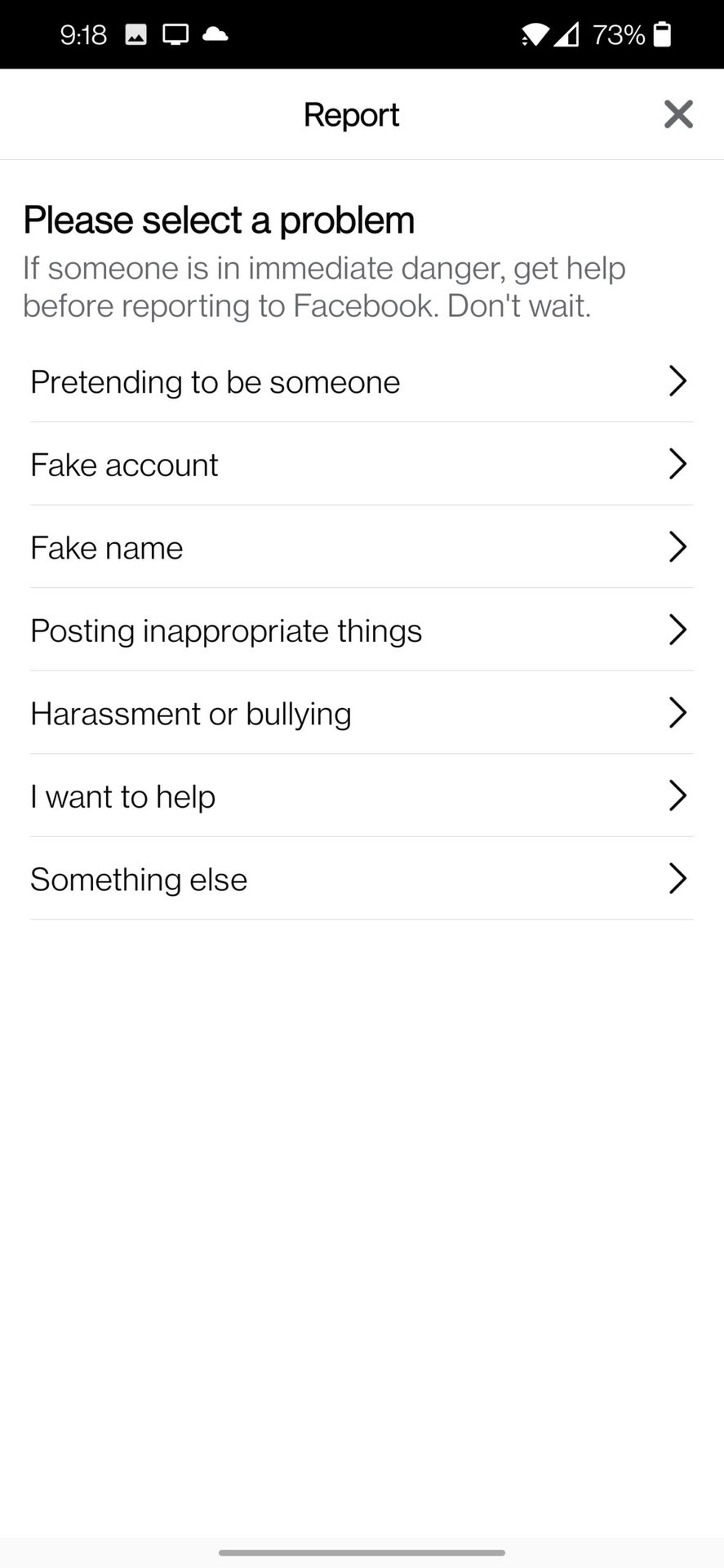
Task: Select 'Pretending to be someone' problem
Action: point(361,381)
